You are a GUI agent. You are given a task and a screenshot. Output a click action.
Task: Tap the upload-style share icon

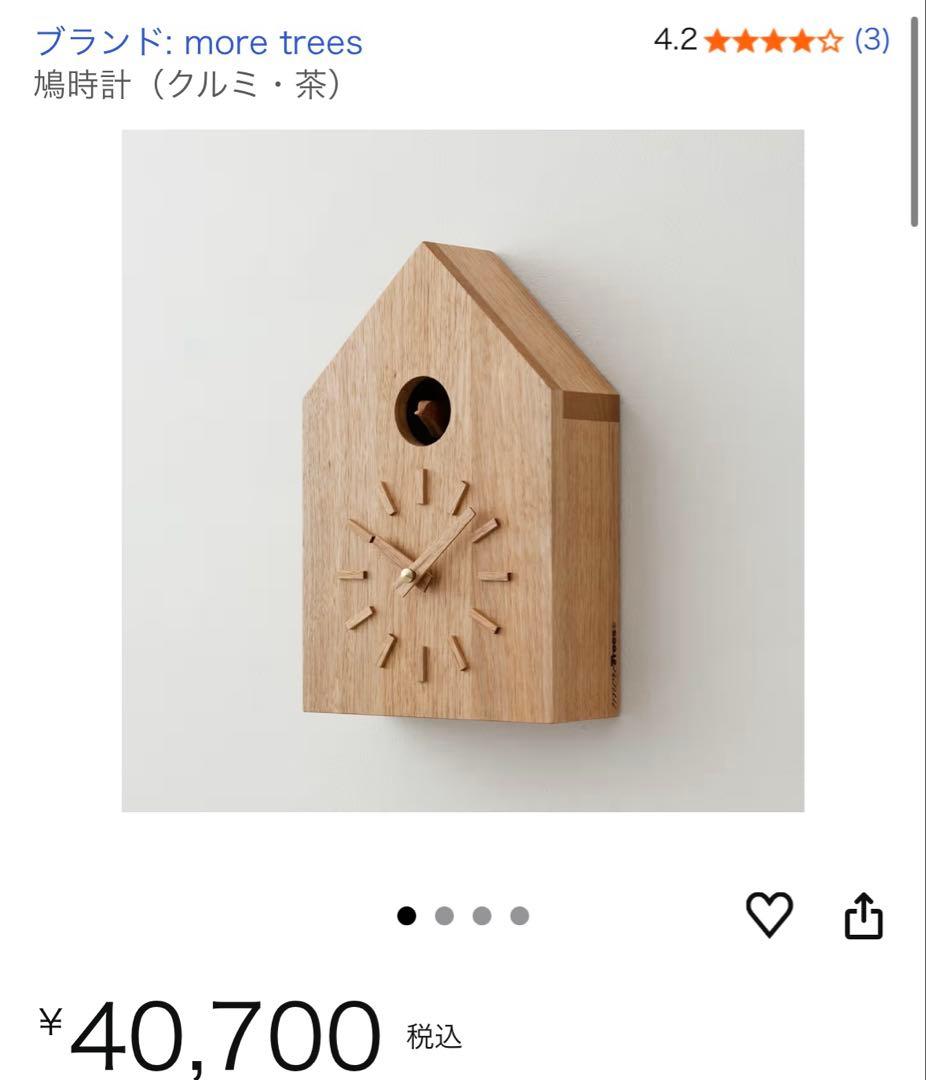862,914
